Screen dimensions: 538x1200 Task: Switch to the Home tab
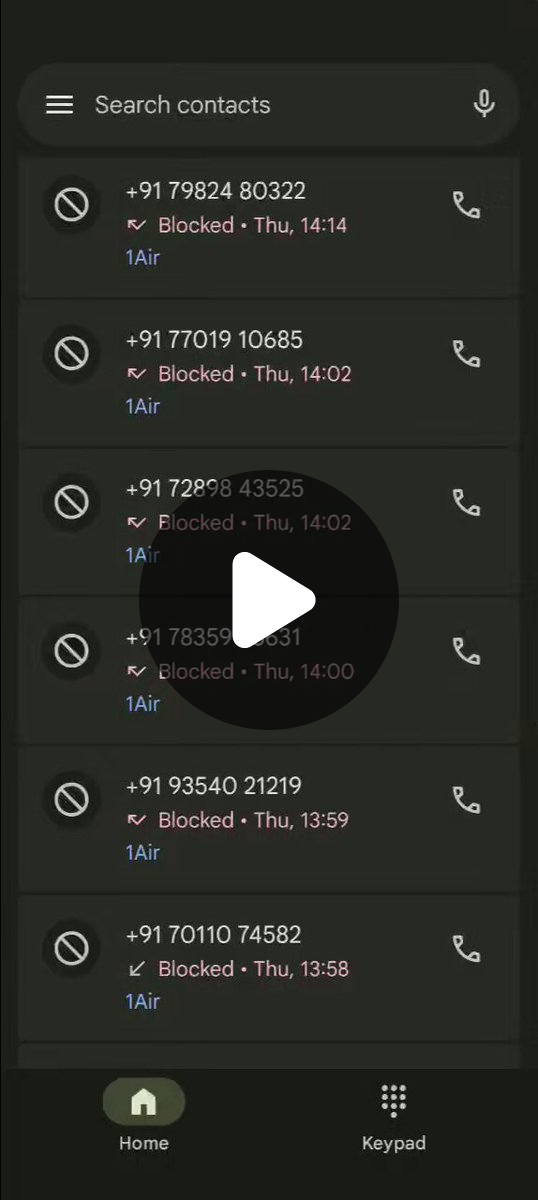pos(144,1116)
